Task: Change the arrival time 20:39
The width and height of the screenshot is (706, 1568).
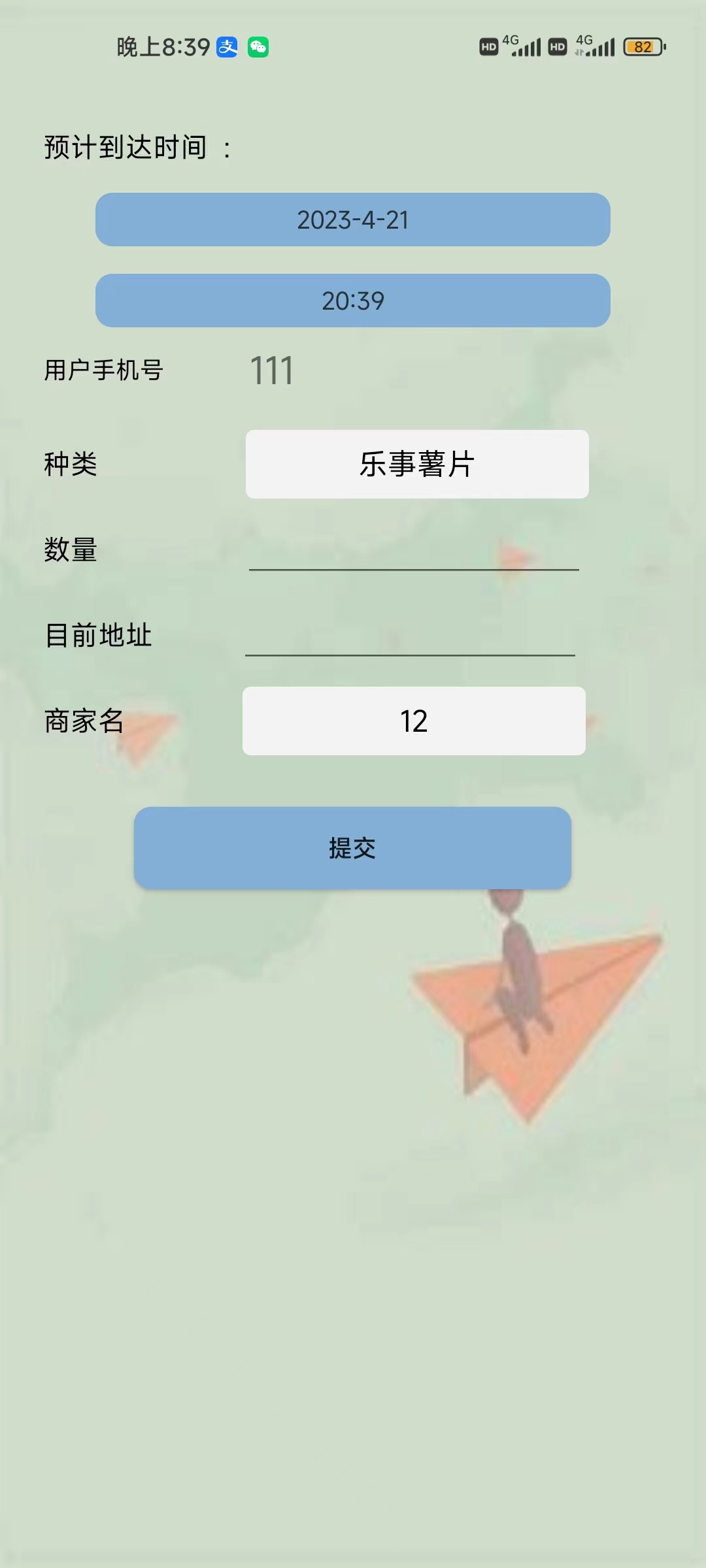Action: (352, 301)
